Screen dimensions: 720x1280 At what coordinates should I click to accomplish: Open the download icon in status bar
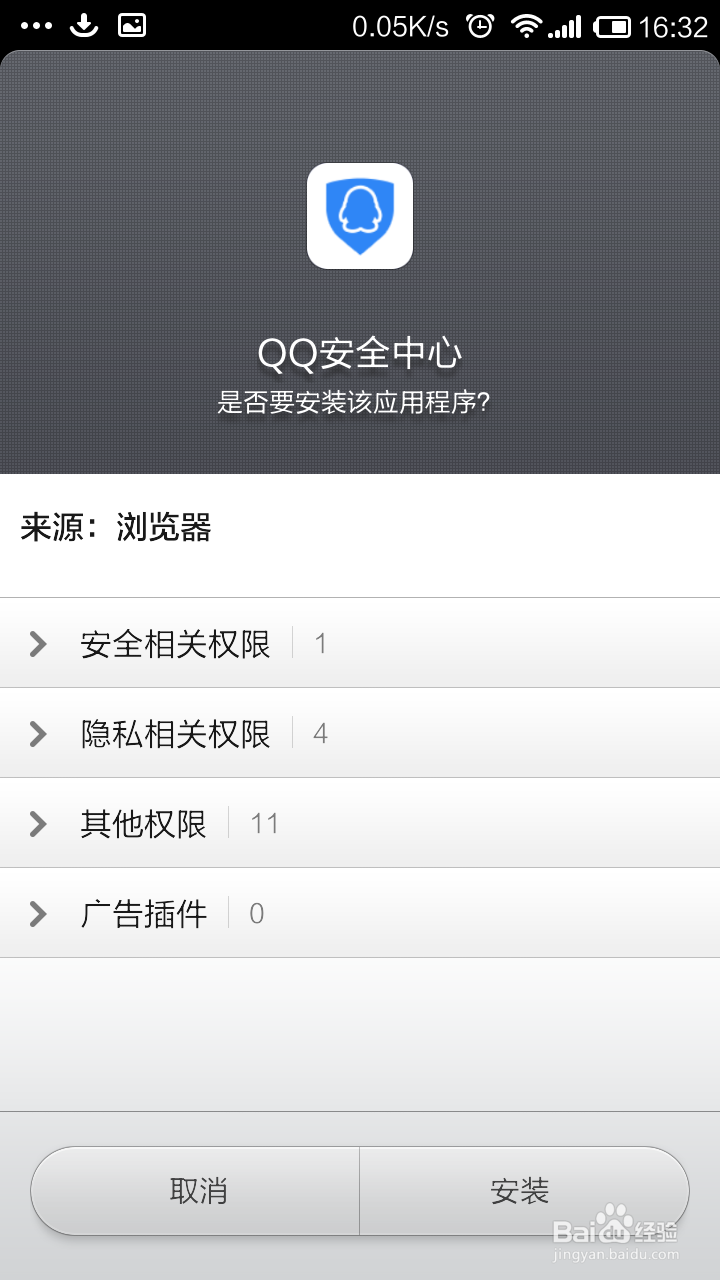coord(82,24)
